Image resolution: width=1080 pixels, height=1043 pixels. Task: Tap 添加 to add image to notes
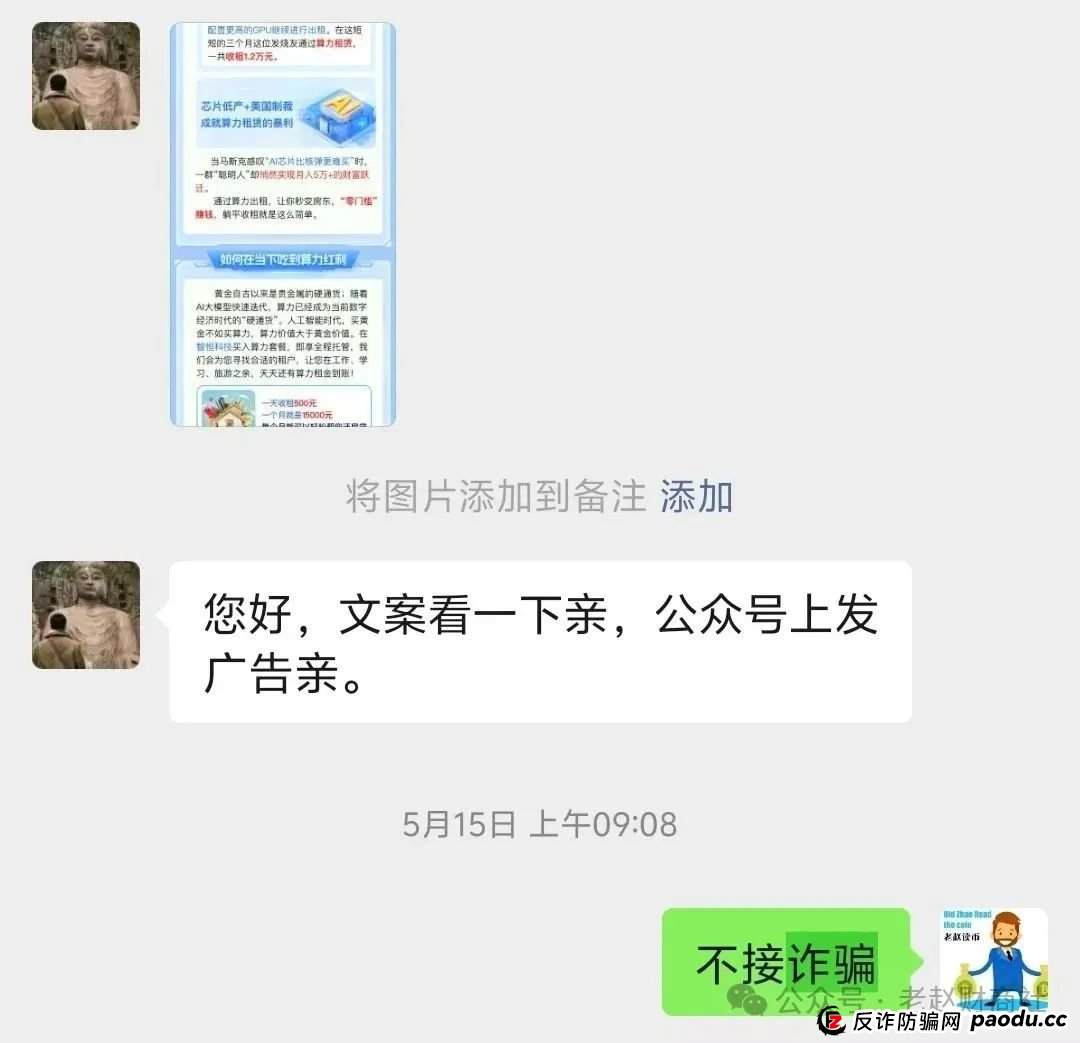[x=696, y=496]
